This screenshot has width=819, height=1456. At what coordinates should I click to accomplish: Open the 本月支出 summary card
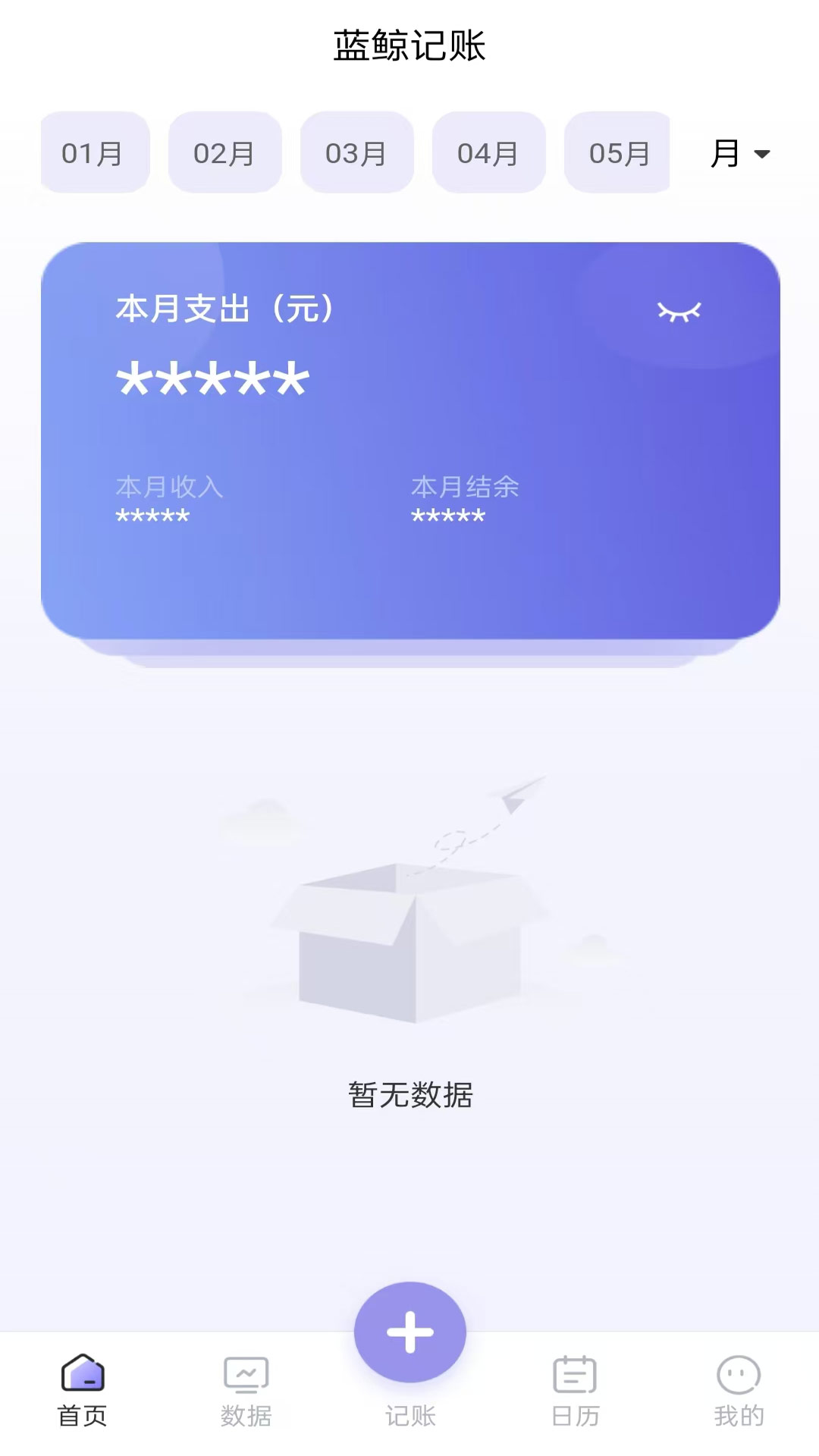coord(410,441)
